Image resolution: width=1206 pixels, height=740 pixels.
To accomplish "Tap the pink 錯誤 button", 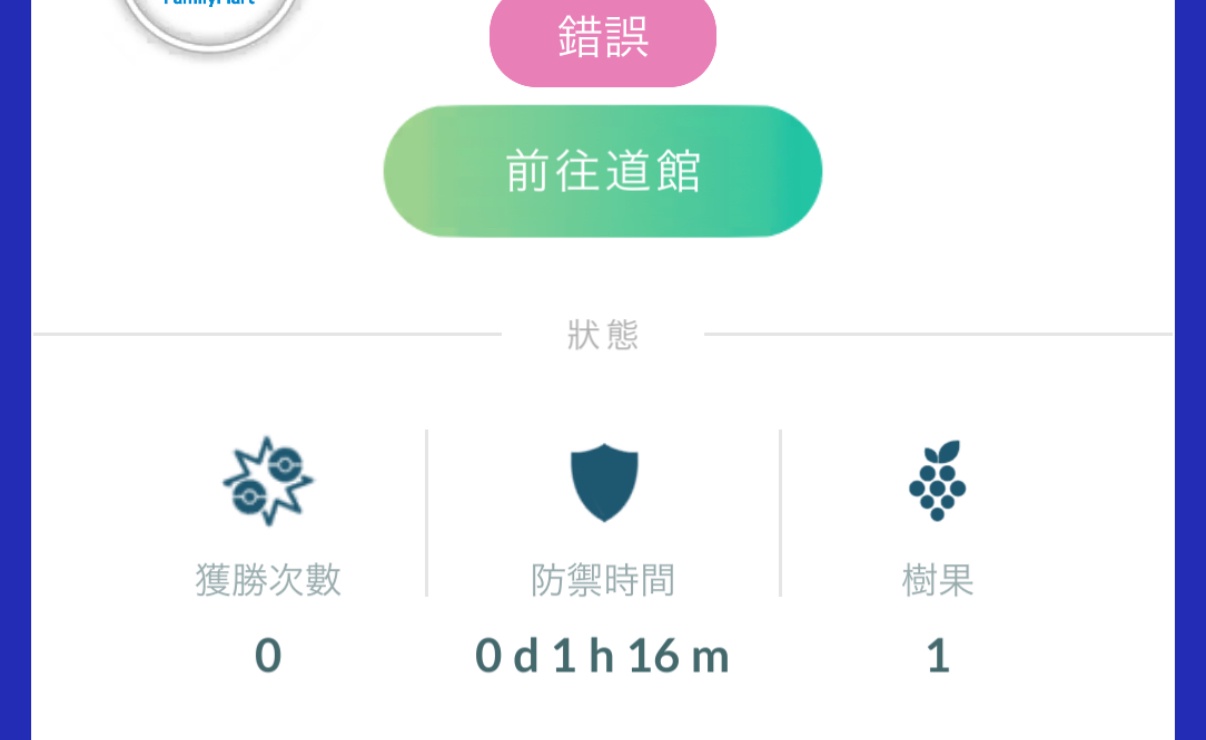I will (602, 38).
